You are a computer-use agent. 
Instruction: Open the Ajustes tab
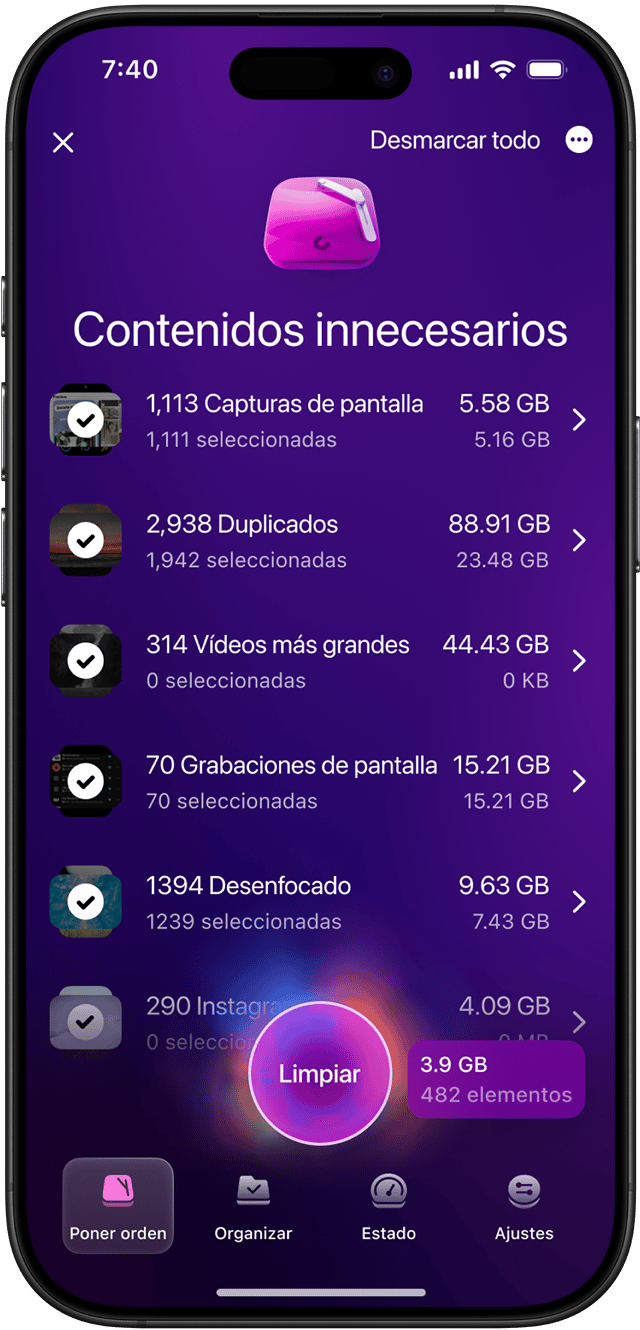tap(523, 1206)
